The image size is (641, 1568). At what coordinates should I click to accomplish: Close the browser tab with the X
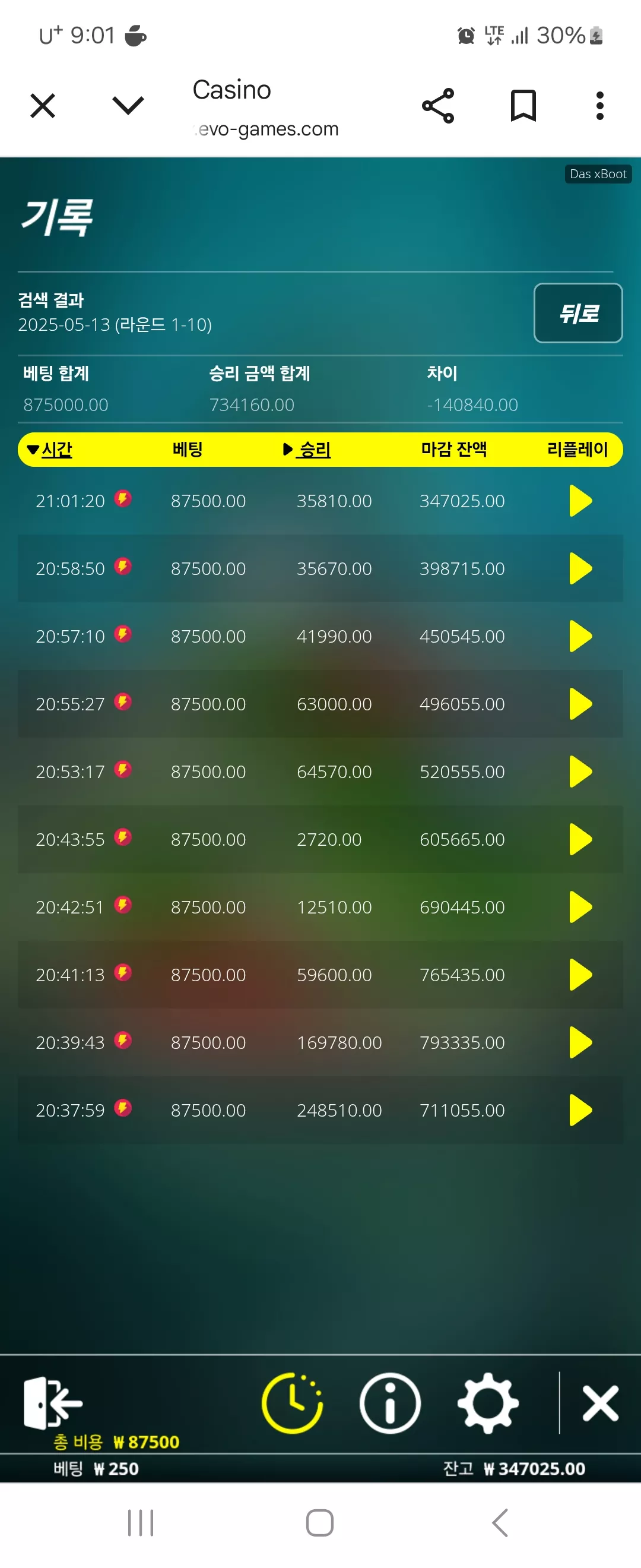point(43,106)
